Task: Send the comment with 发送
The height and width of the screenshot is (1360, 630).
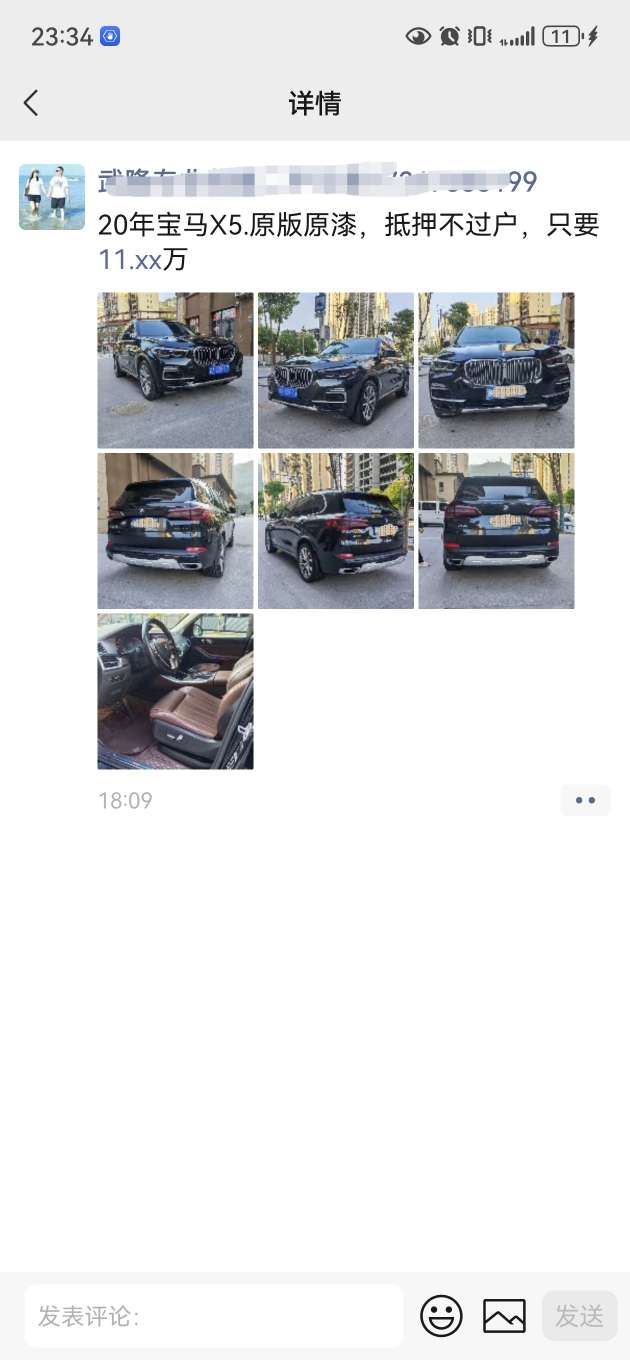Action: (579, 1316)
